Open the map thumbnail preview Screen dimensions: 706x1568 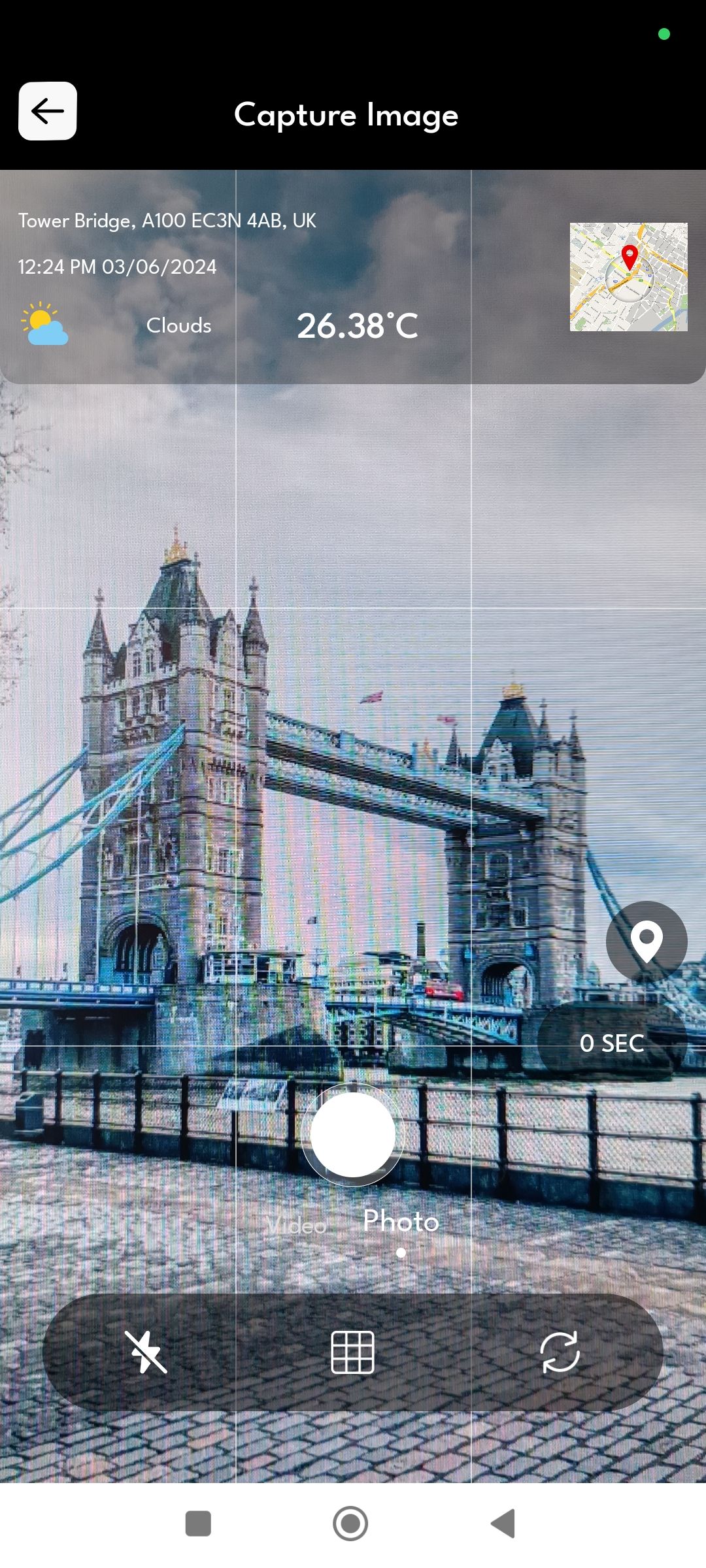(x=628, y=277)
